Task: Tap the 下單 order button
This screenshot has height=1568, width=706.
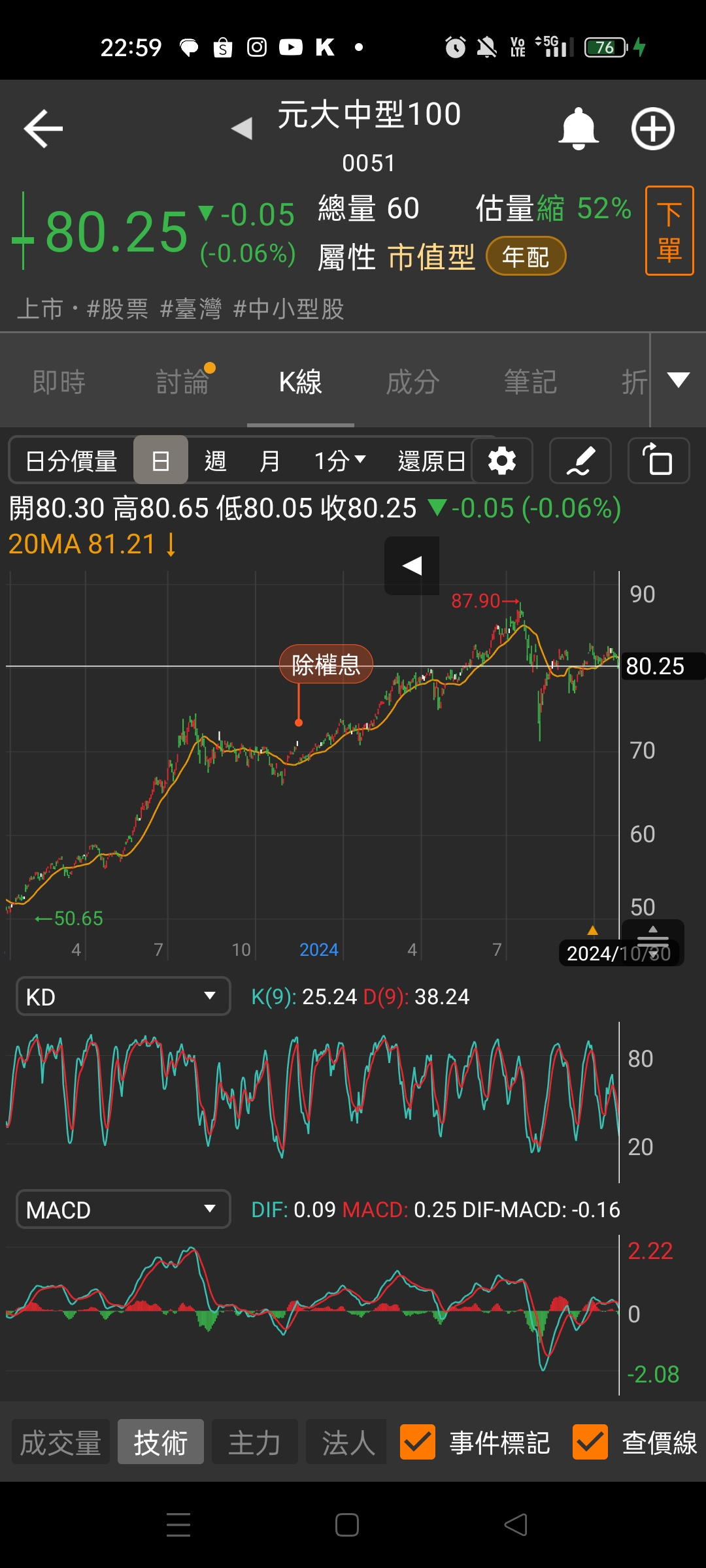Action: (669, 231)
